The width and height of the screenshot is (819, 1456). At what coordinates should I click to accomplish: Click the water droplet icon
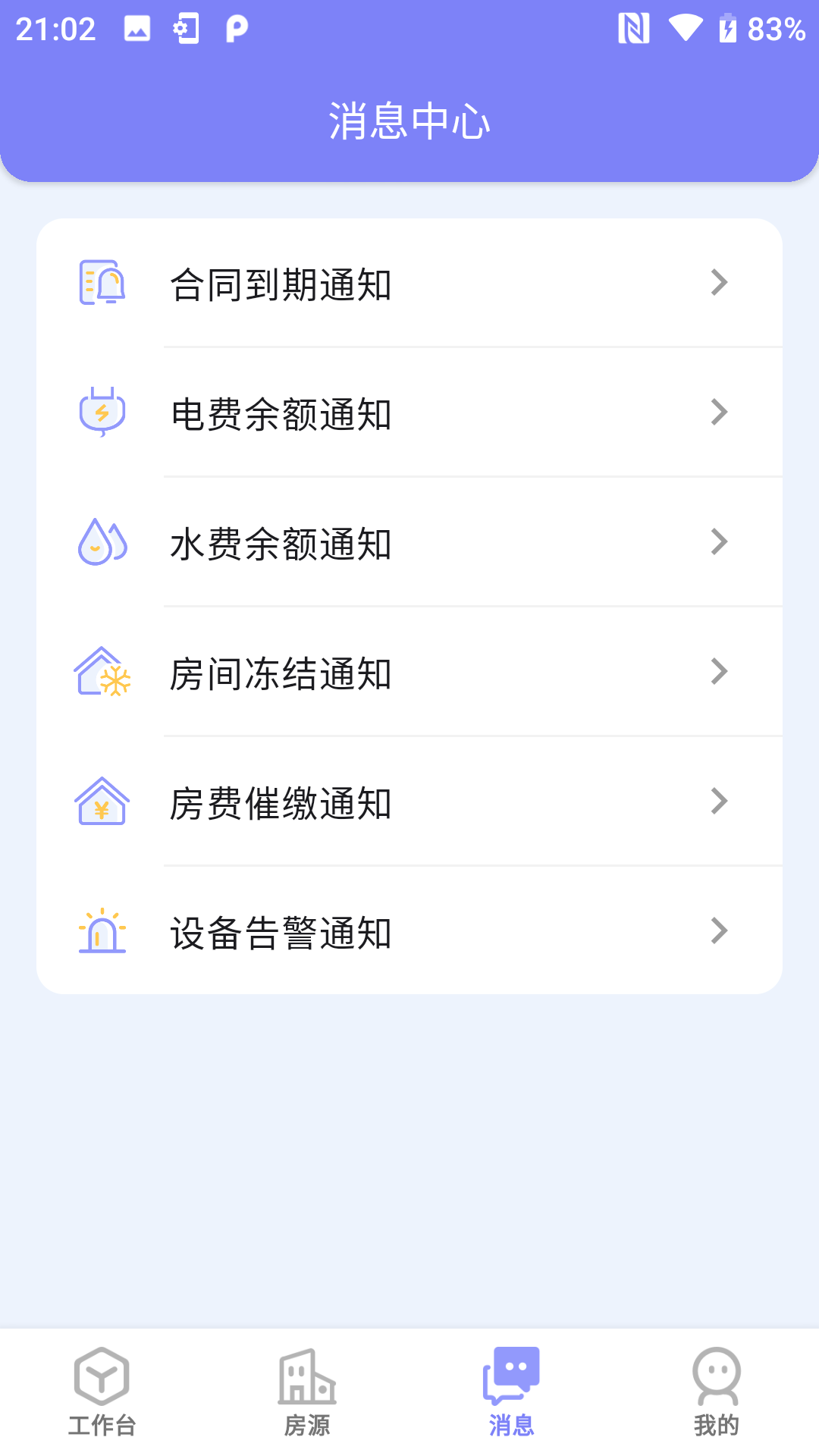[x=102, y=542]
